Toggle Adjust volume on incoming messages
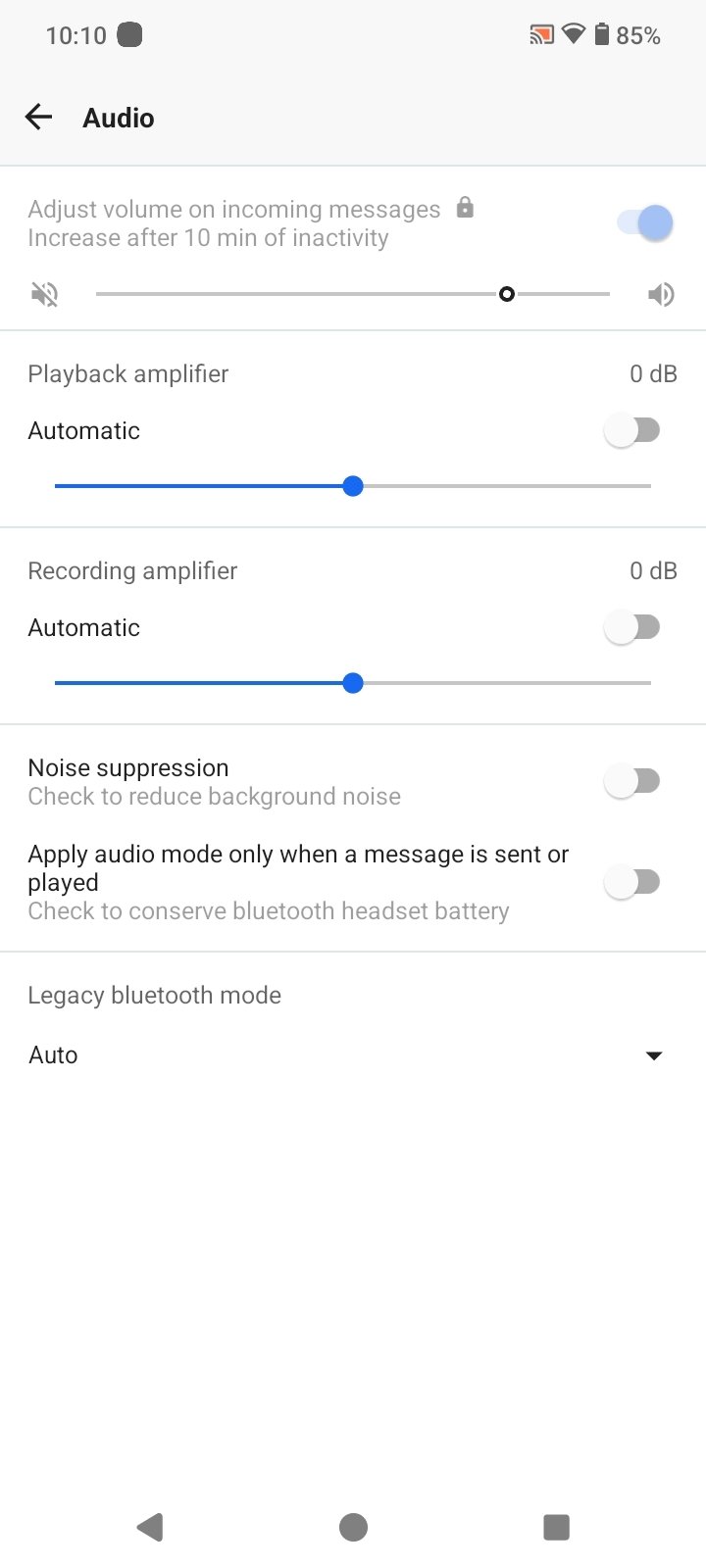 point(644,223)
